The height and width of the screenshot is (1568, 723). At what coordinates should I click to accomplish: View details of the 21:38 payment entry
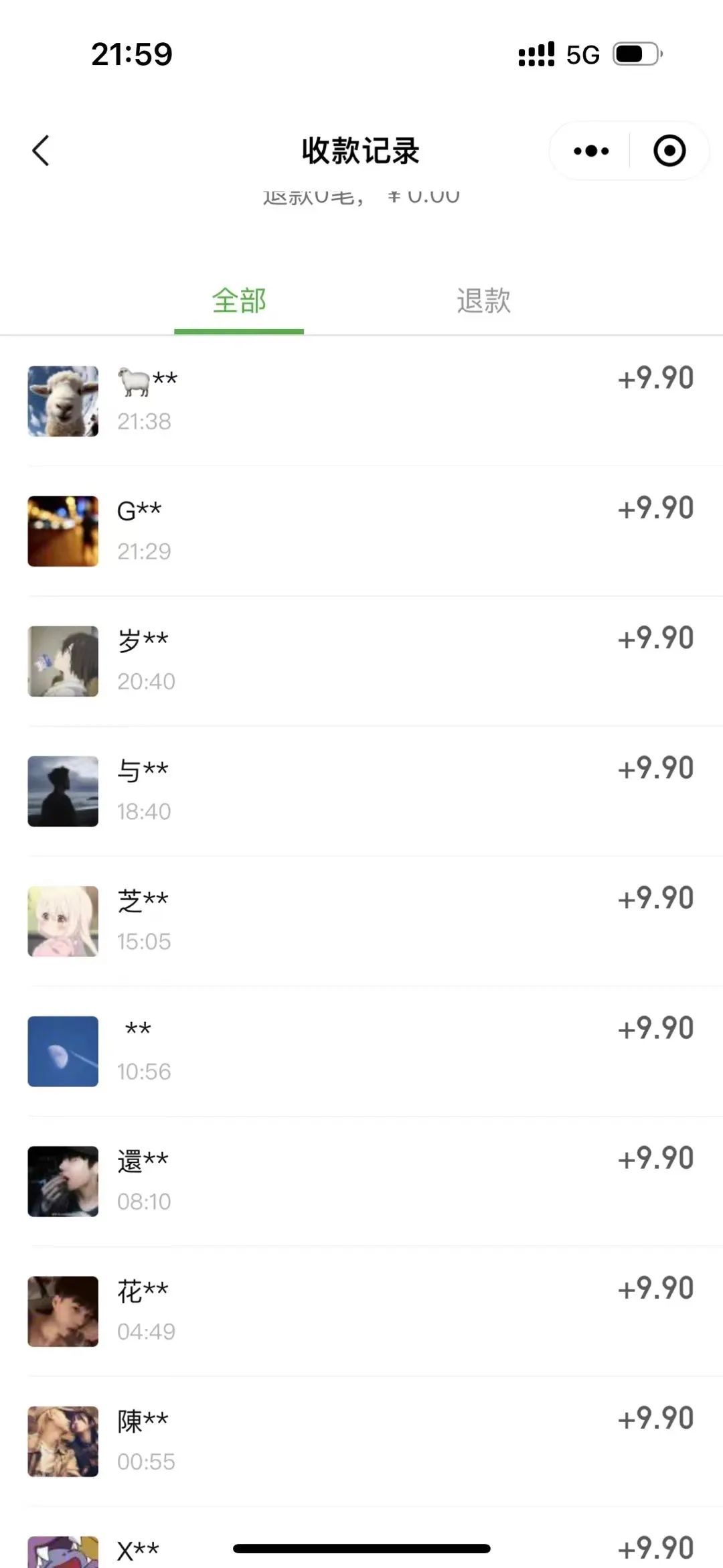pyautogui.click(x=361, y=401)
